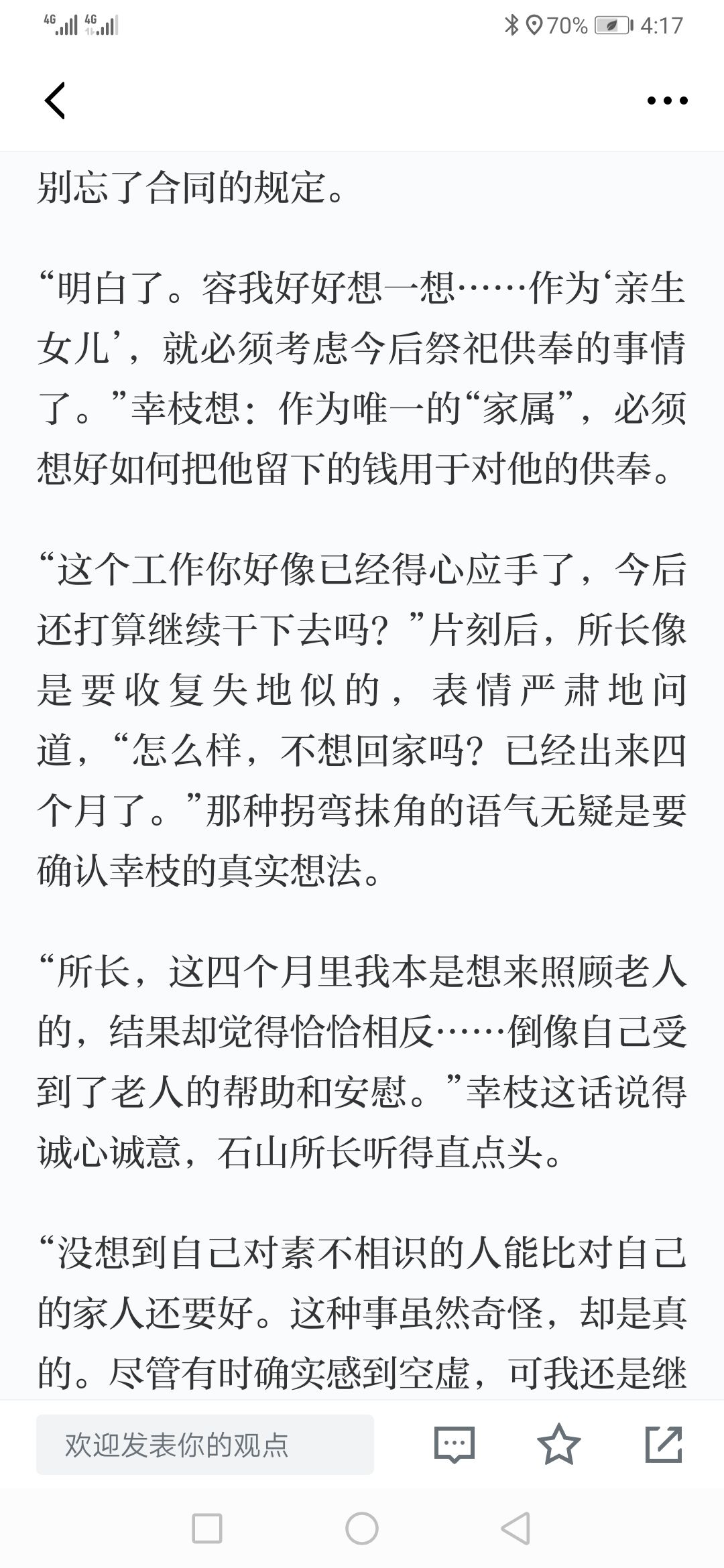Open recent apps with the square button
724x1568 pixels.
207,1528
